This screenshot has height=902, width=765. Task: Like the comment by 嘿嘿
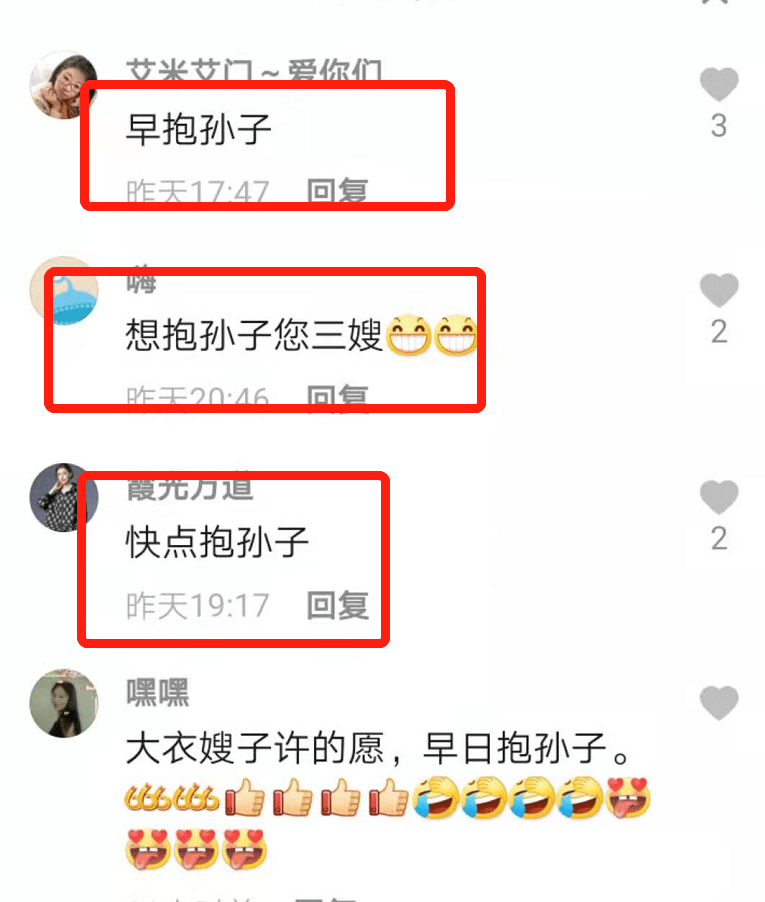pos(718,703)
